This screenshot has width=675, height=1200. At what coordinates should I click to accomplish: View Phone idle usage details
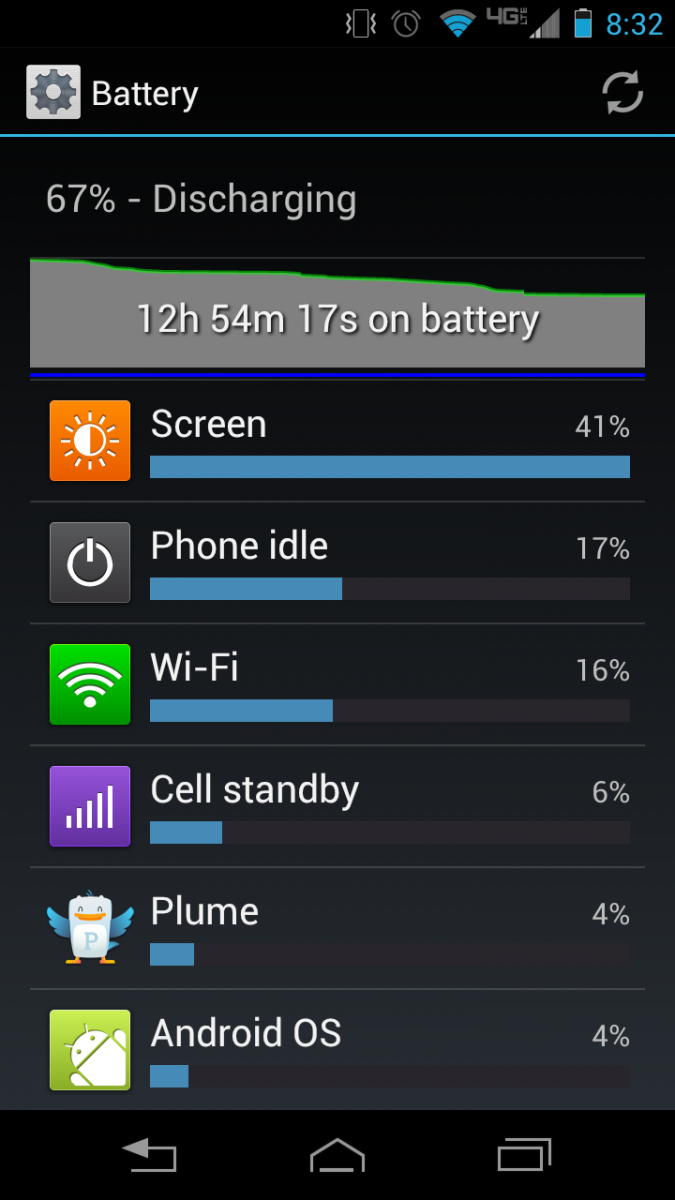(x=337, y=563)
